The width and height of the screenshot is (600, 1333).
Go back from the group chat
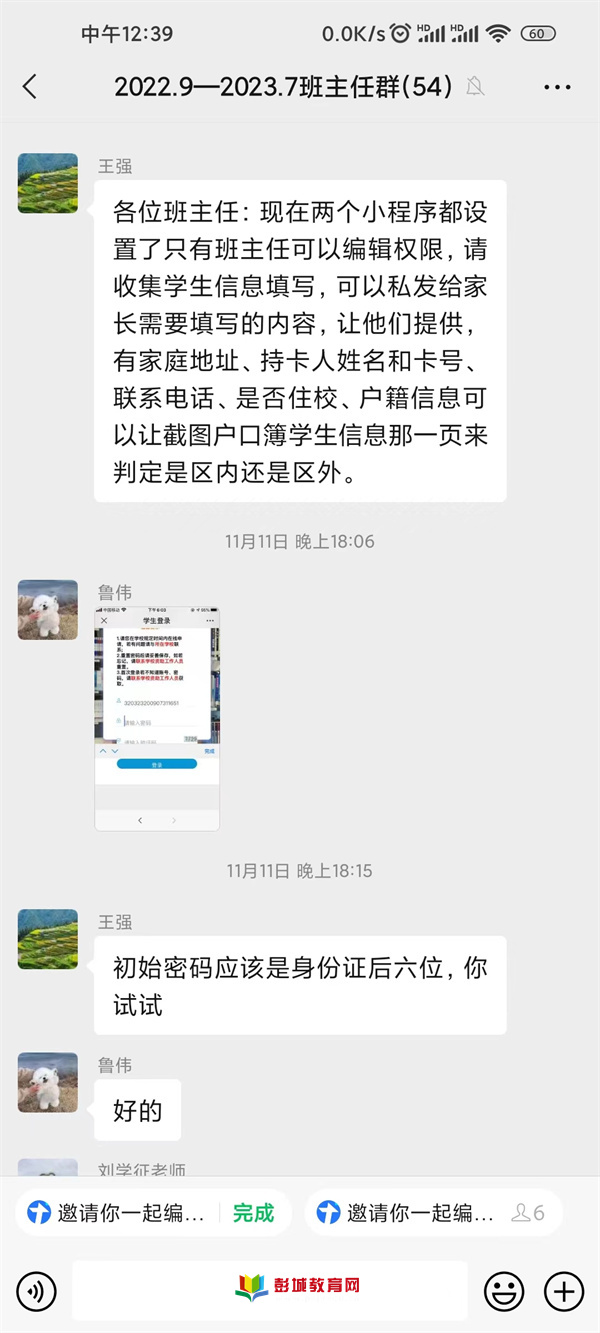point(30,87)
